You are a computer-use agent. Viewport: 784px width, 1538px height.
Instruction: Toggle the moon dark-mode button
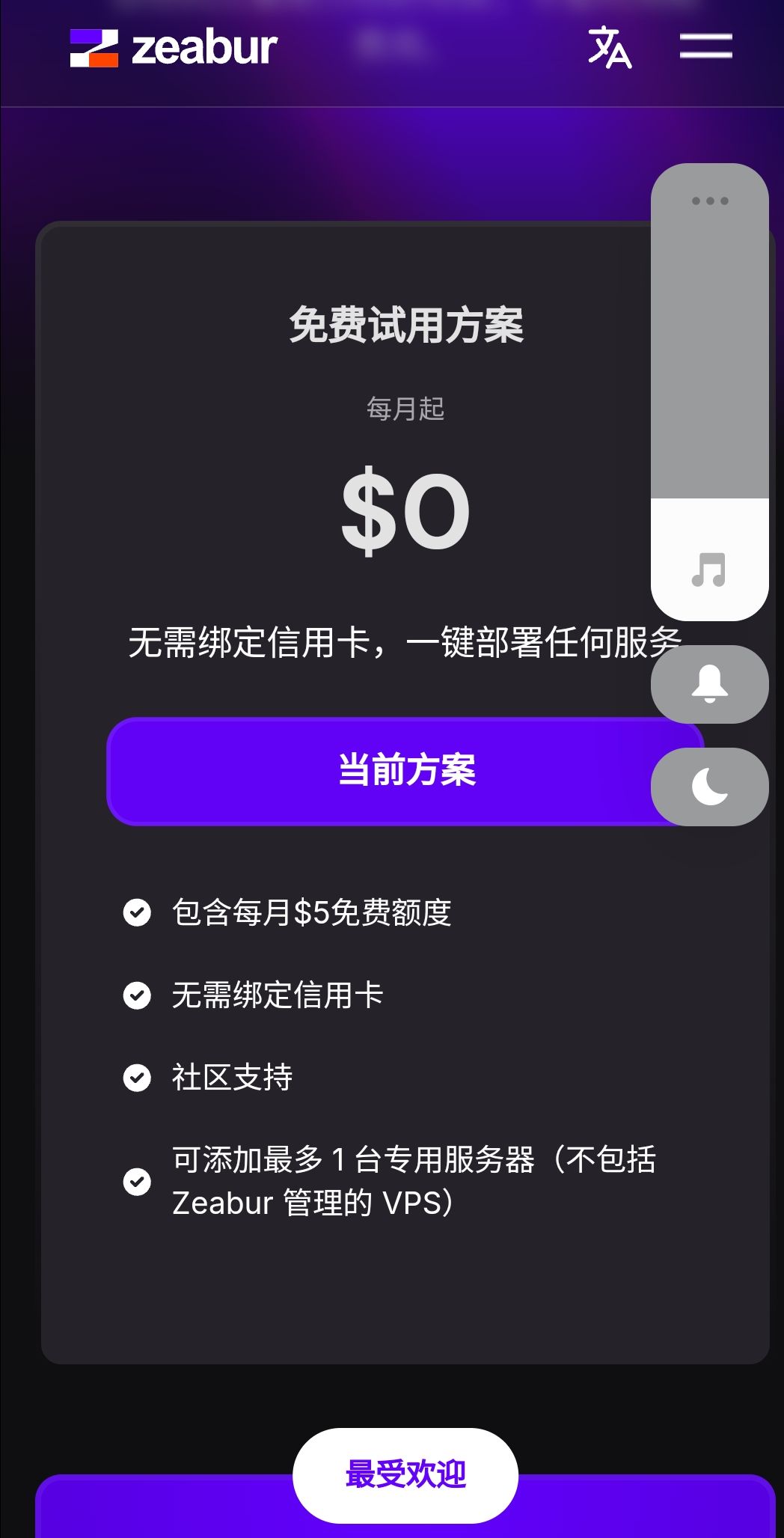(709, 787)
